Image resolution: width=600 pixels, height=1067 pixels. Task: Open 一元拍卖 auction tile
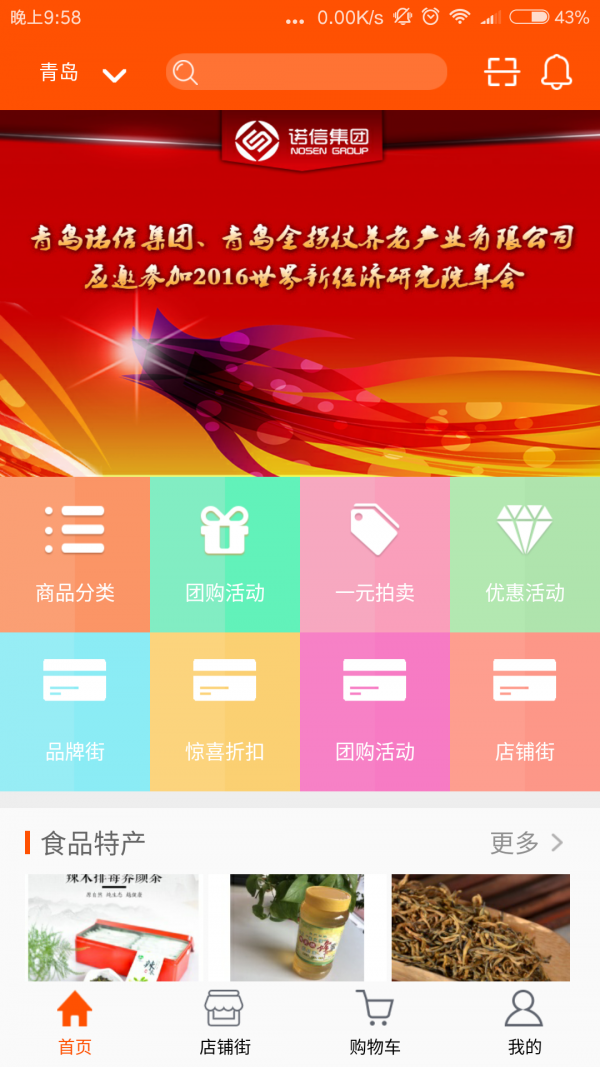coord(375,554)
